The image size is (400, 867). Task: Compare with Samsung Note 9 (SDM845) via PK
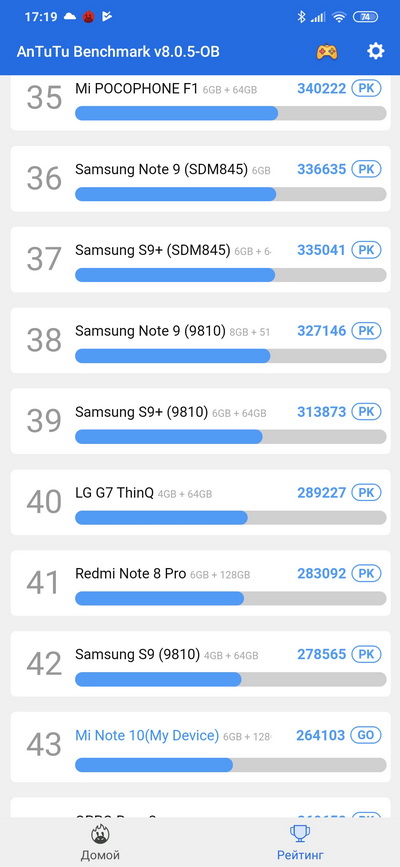coord(366,169)
